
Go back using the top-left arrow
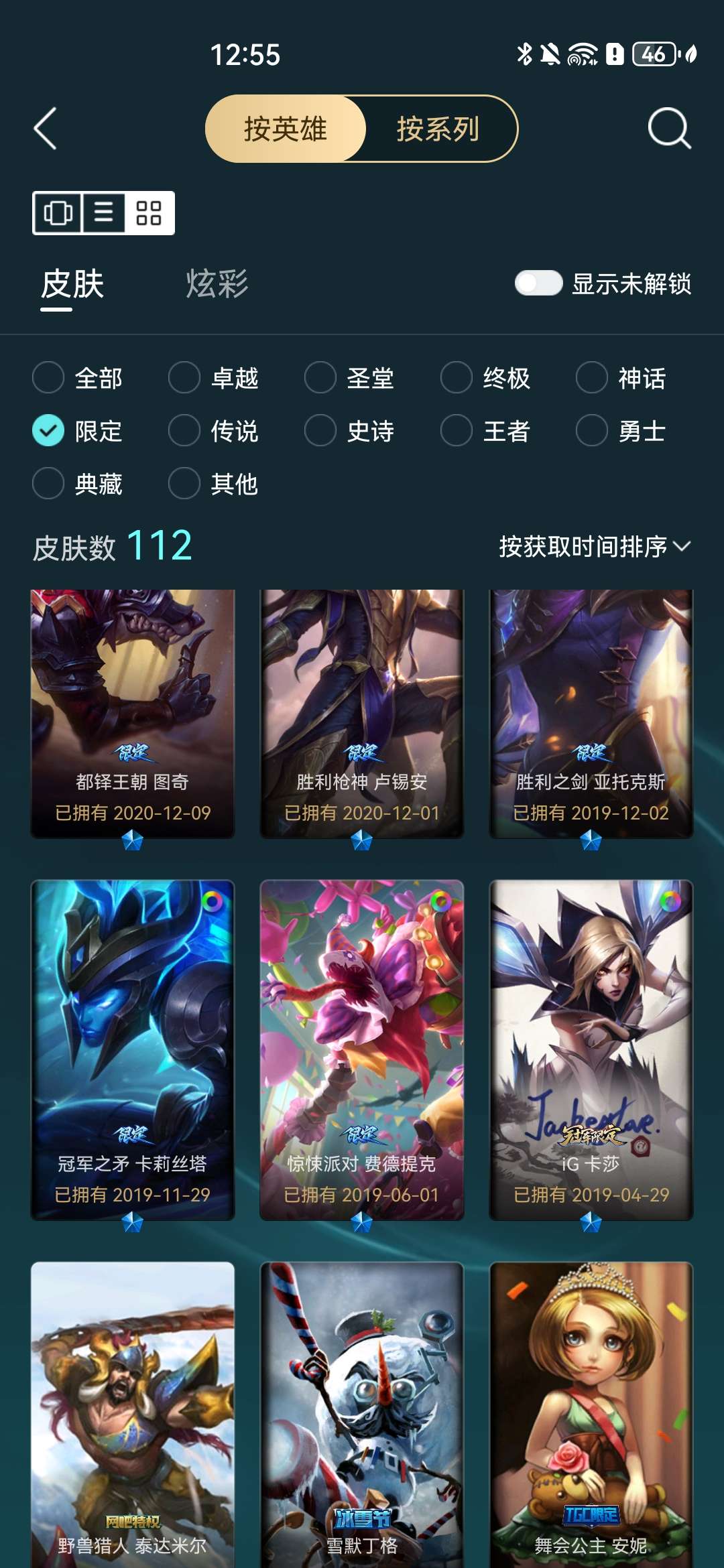tap(45, 128)
